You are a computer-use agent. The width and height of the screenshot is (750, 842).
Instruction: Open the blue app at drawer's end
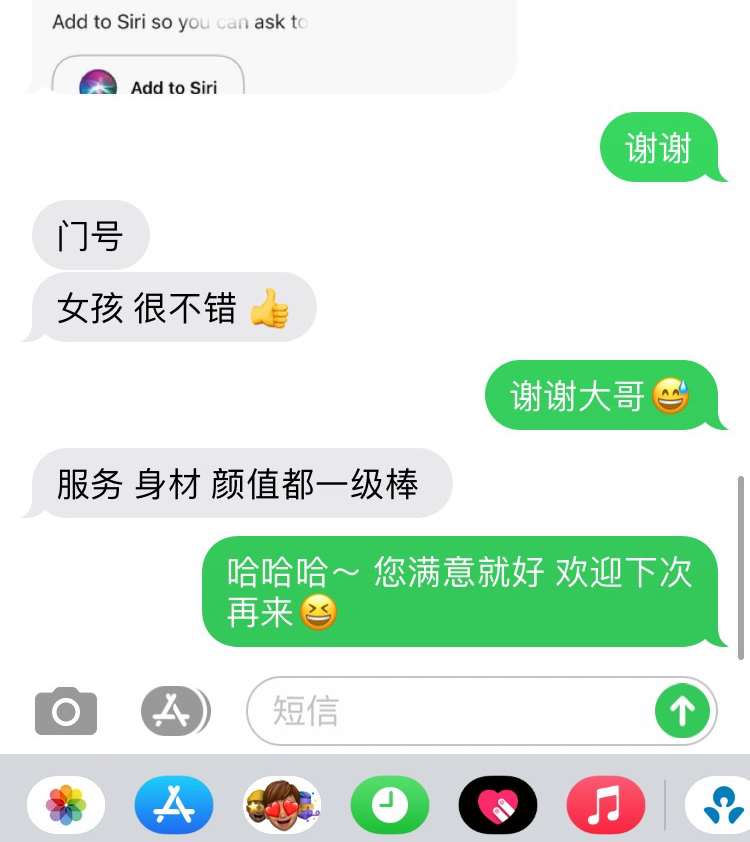pyautogui.click(x=720, y=805)
